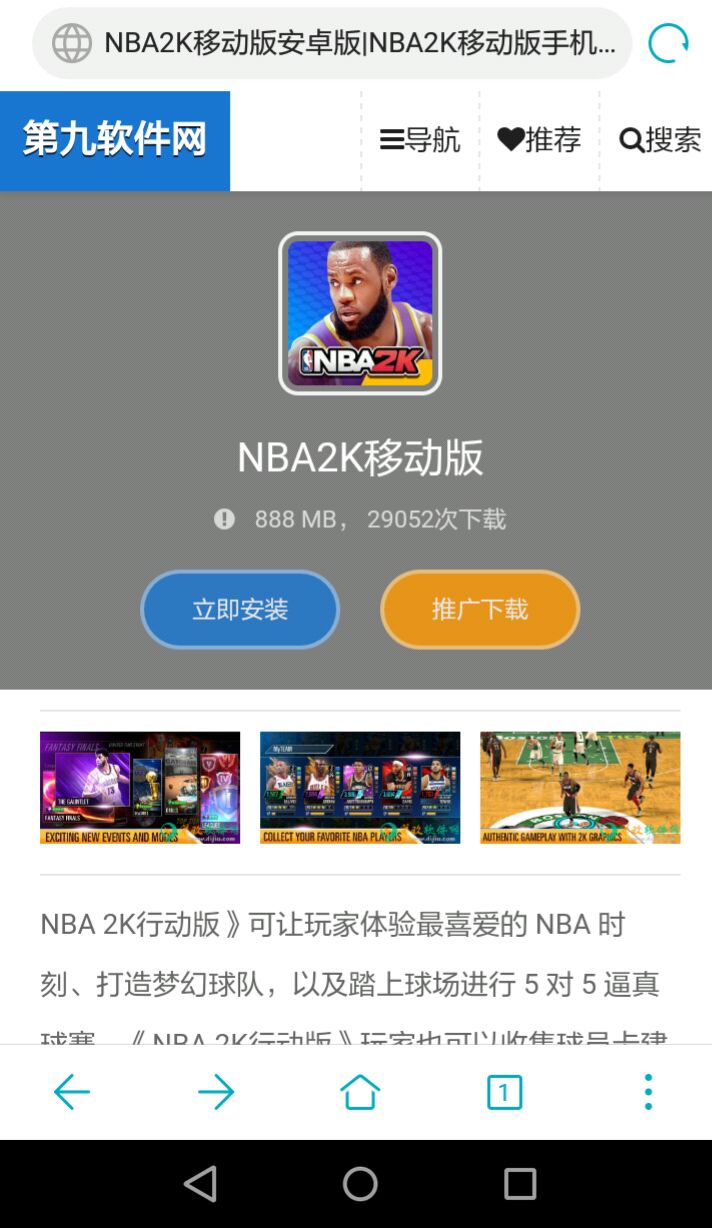Open the 第九软件网 site home logo
Screen dimensions: 712x1228
click(115, 141)
